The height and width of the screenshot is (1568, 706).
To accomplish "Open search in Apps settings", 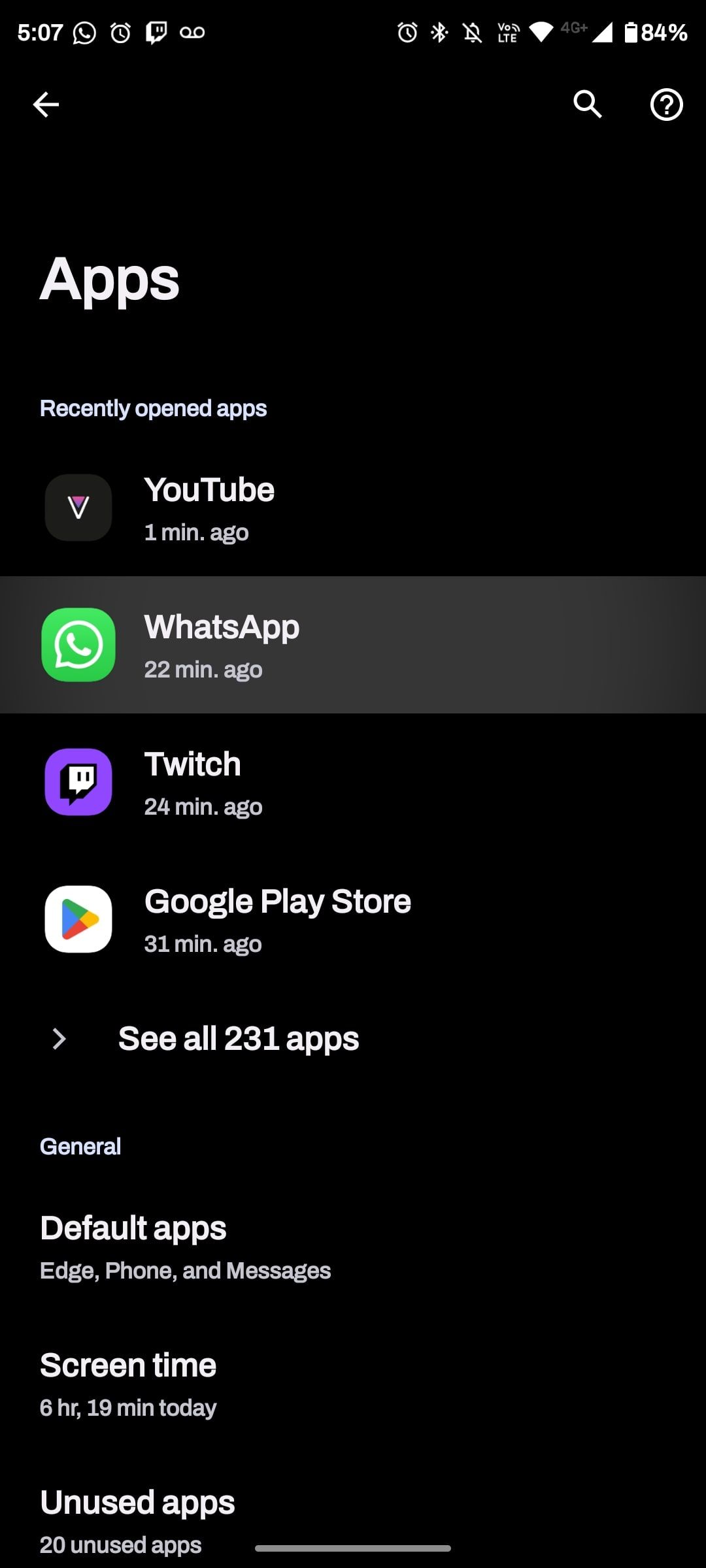I will [x=587, y=103].
